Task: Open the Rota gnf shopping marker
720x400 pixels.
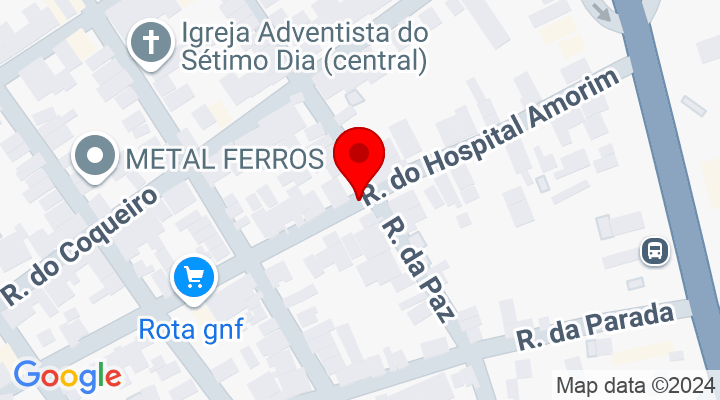Action: 191,277
